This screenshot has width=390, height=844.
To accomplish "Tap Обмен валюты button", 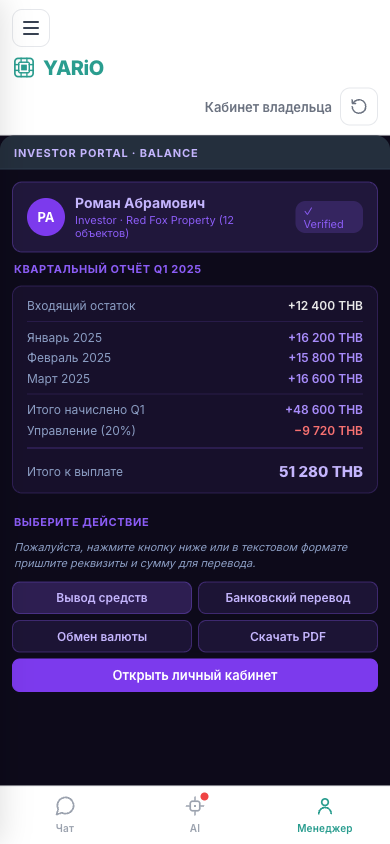I will pos(102,636).
